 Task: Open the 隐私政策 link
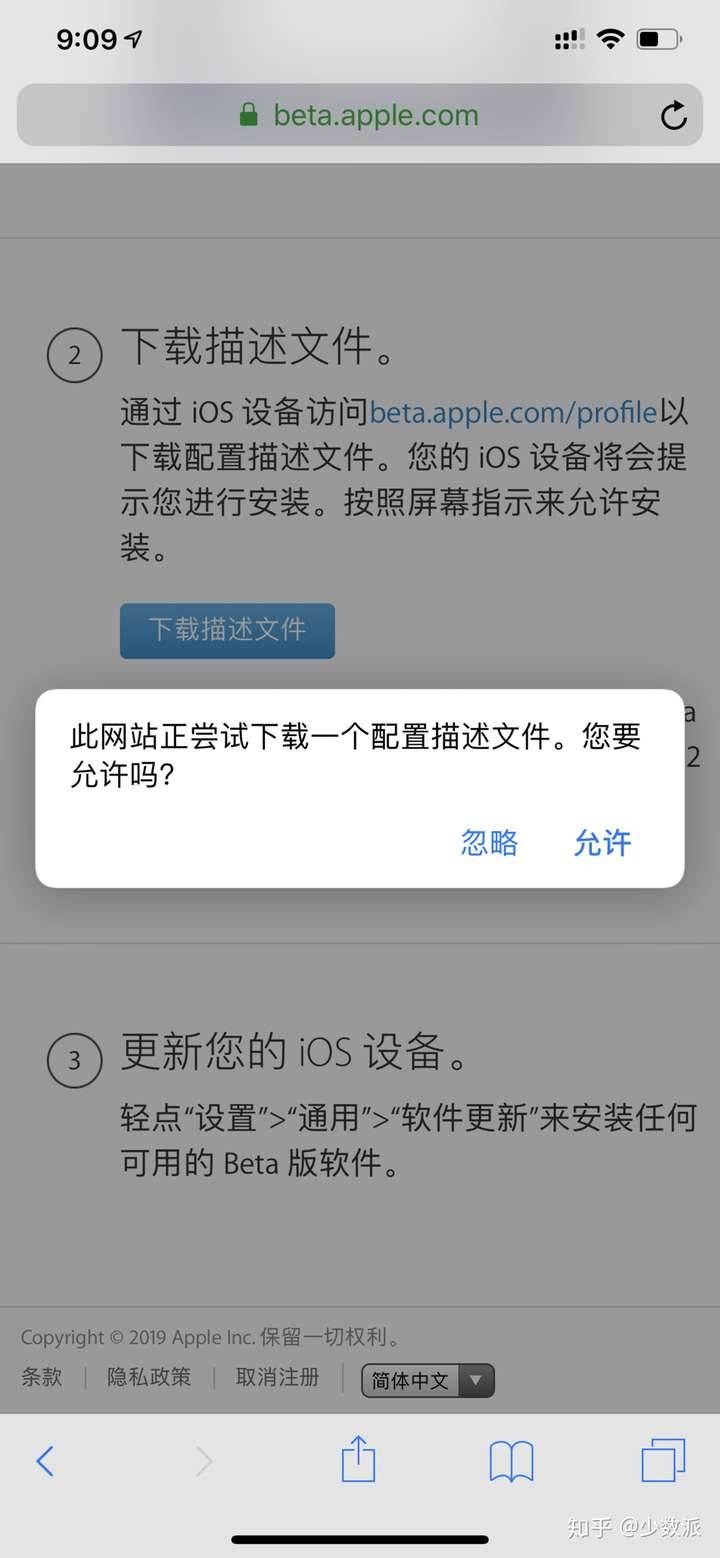click(x=149, y=1377)
